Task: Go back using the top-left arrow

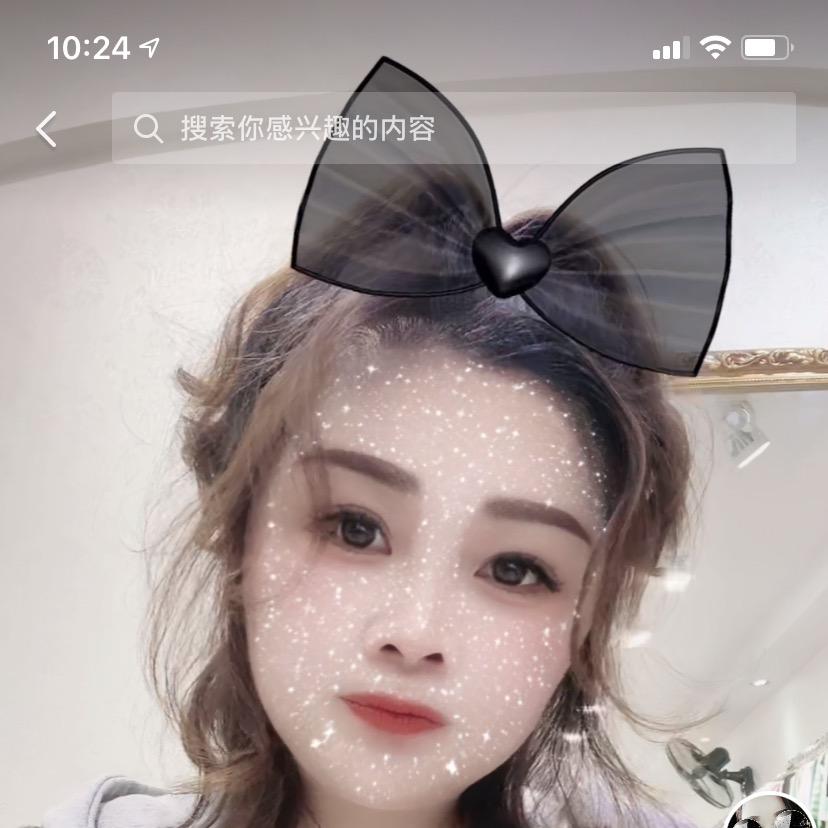Action: [46, 129]
